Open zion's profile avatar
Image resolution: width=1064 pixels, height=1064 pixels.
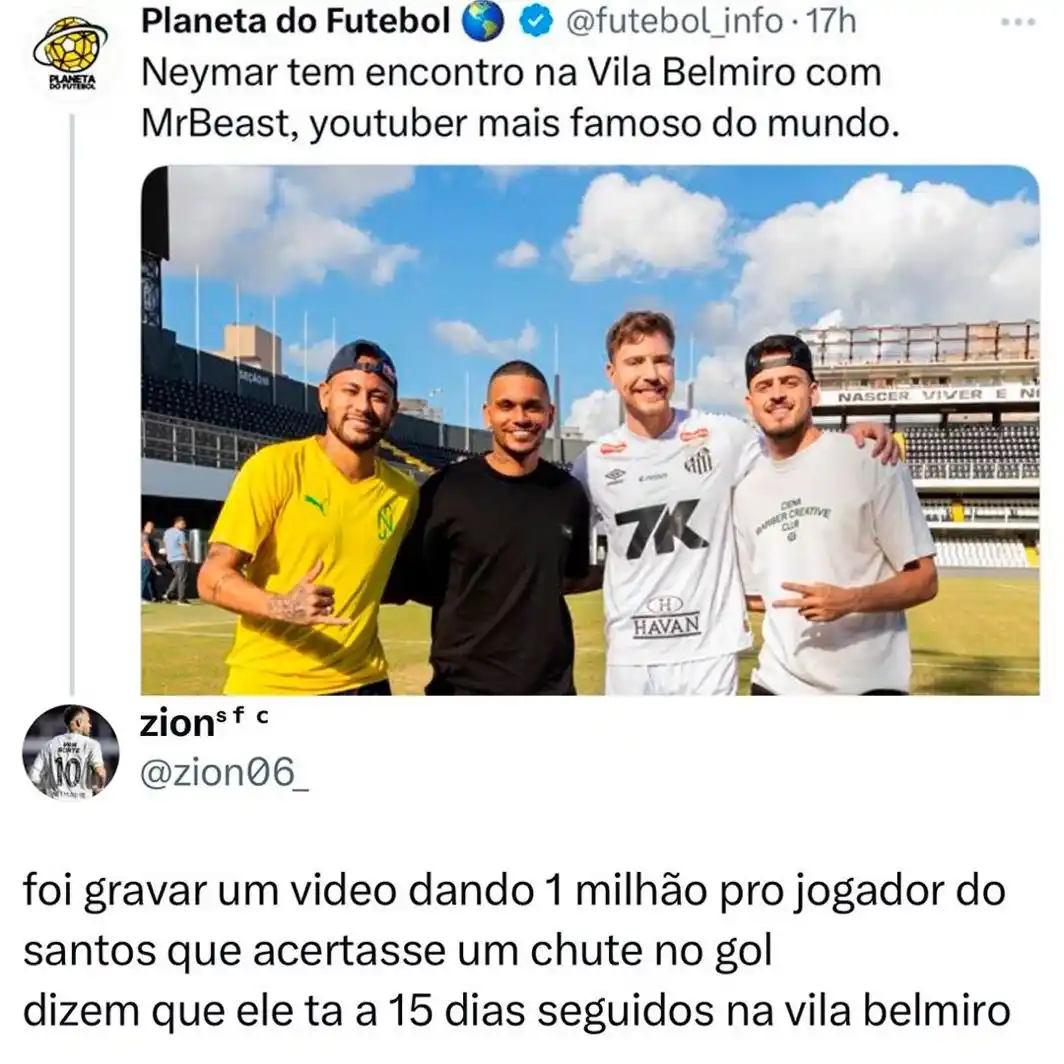(x=70, y=752)
